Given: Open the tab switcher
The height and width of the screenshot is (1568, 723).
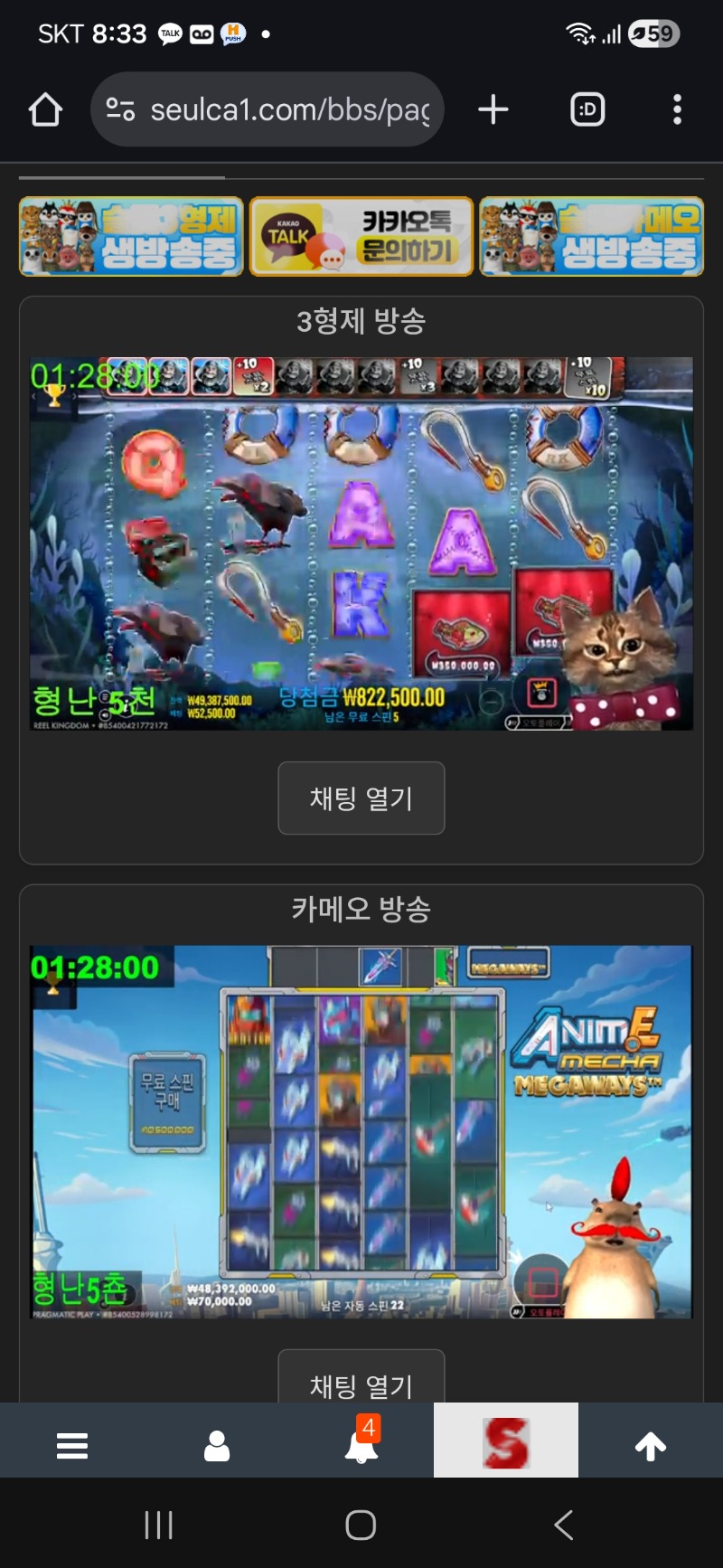Looking at the screenshot, I should pyautogui.click(x=587, y=110).
